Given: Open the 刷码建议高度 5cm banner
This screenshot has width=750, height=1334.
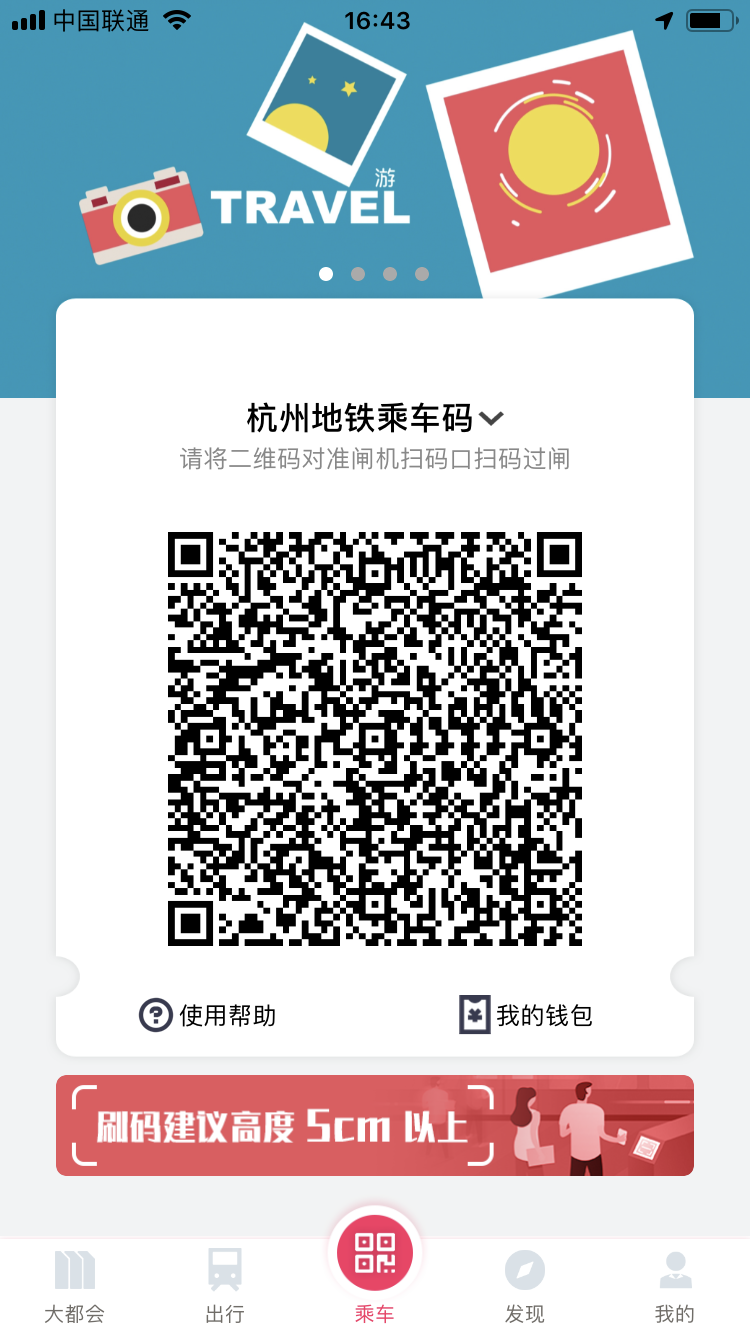Looking at the screenshot, I should 375,1125.
